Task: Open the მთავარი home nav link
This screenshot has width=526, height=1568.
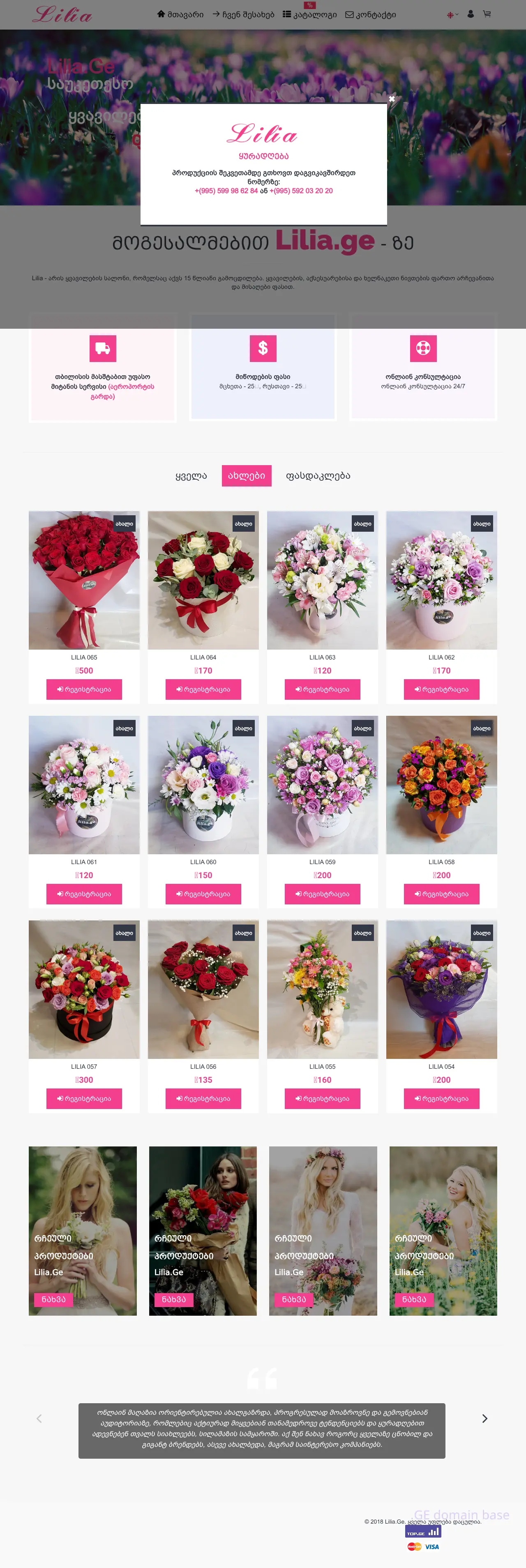Action: [180, 14]
